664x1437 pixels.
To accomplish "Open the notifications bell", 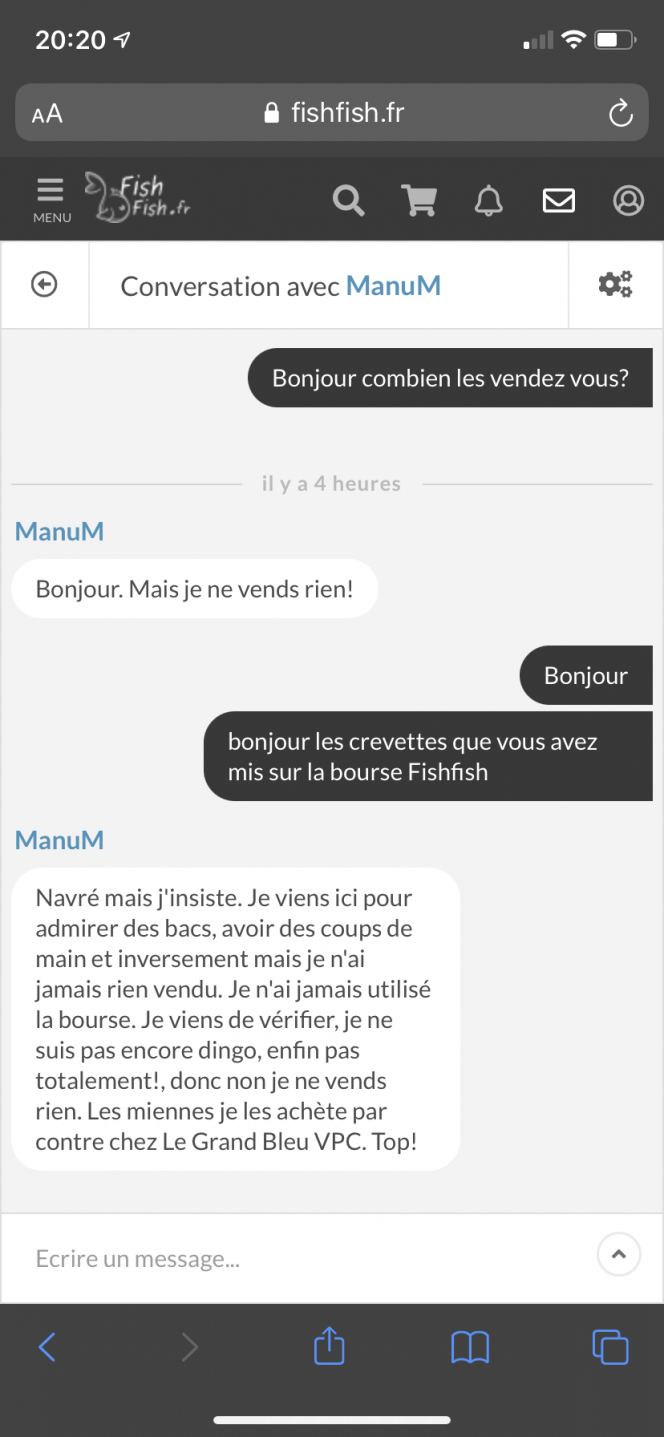I will point(488,200).
